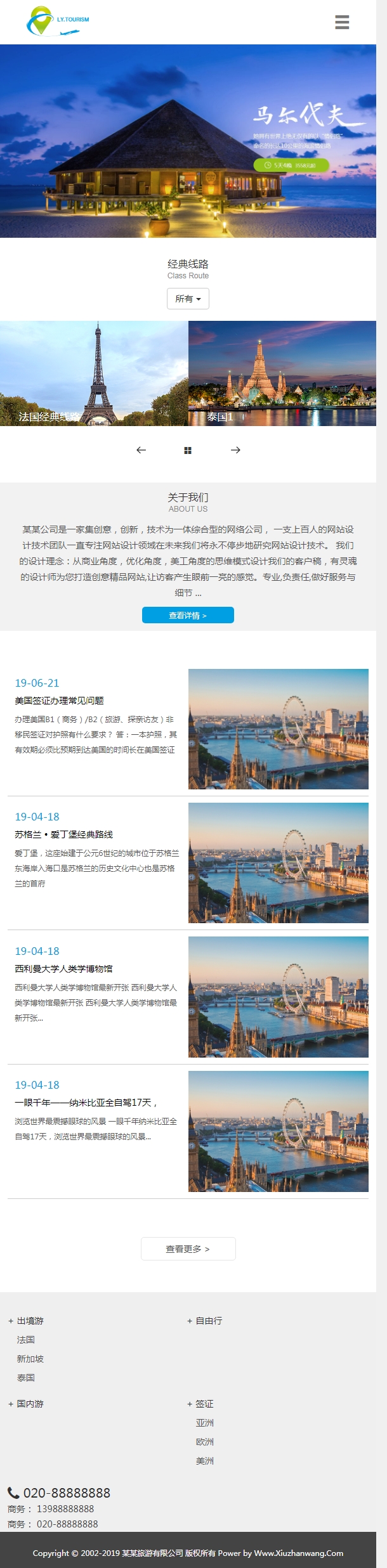Viewport: 387px width, 1568px height.
Task: Open the hamburger navigation menu
Action: [x=342, y=22]
